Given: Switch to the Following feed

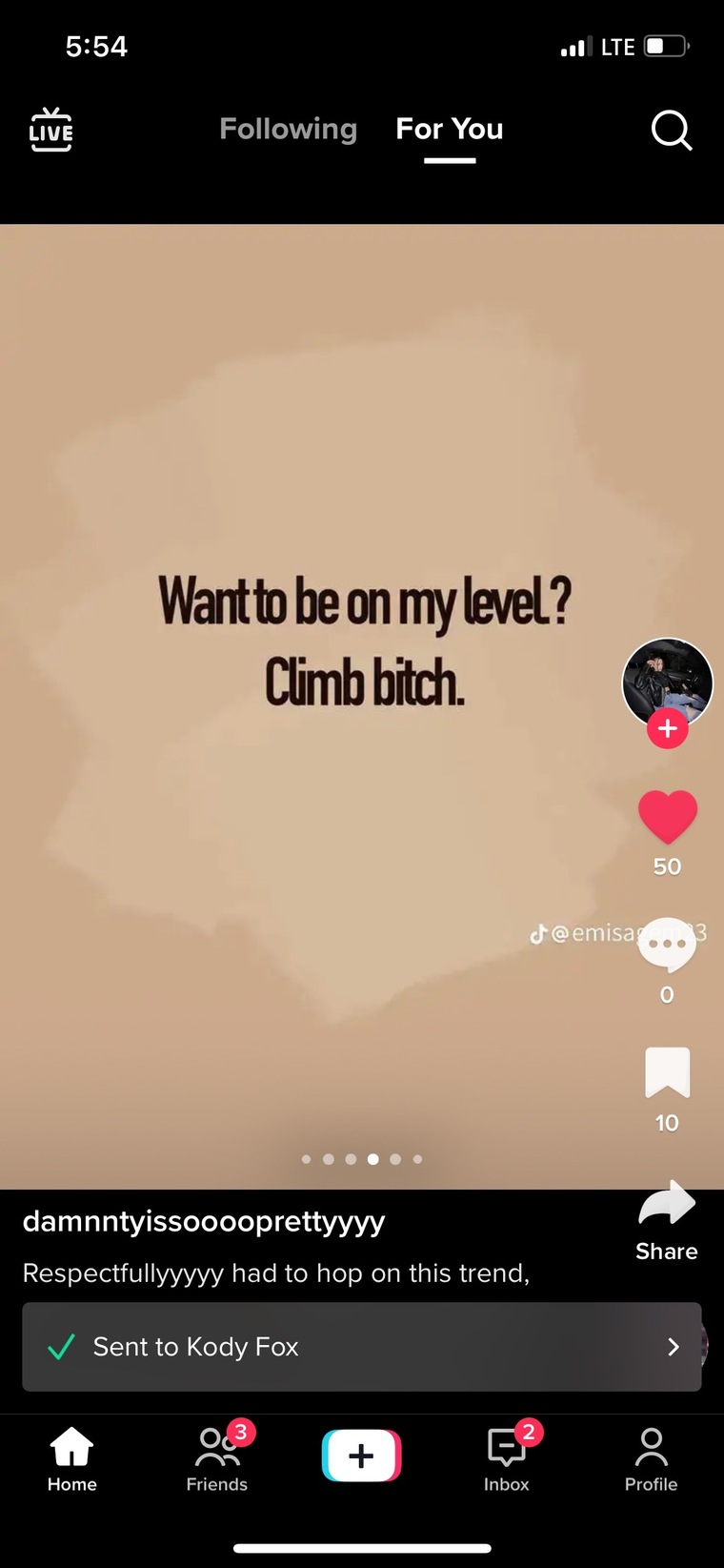Looking at the screenshot, I should pos(288,129).
